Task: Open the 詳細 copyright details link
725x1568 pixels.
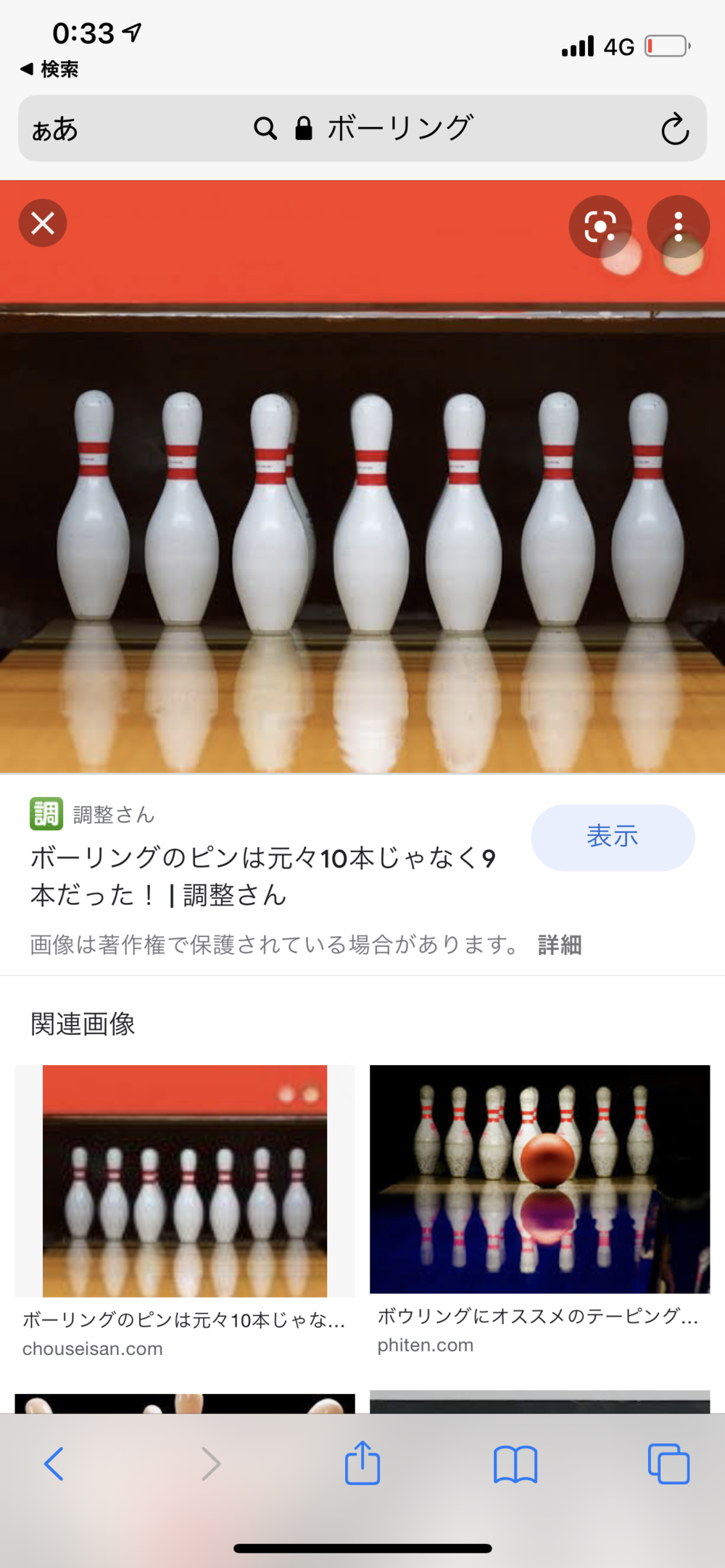Action: click(x=560, y=945)
